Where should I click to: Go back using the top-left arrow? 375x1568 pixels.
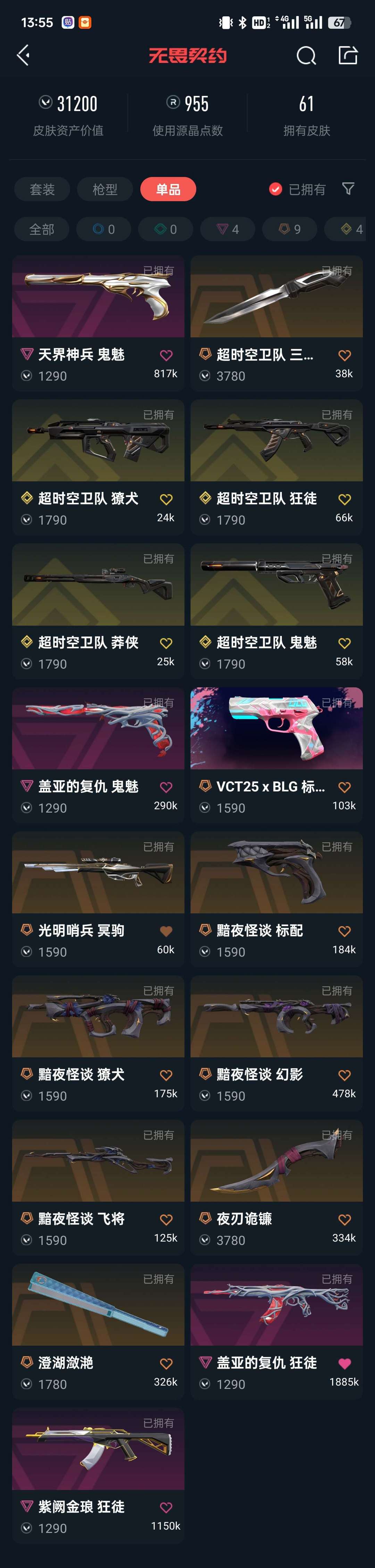tap(23, 55)
